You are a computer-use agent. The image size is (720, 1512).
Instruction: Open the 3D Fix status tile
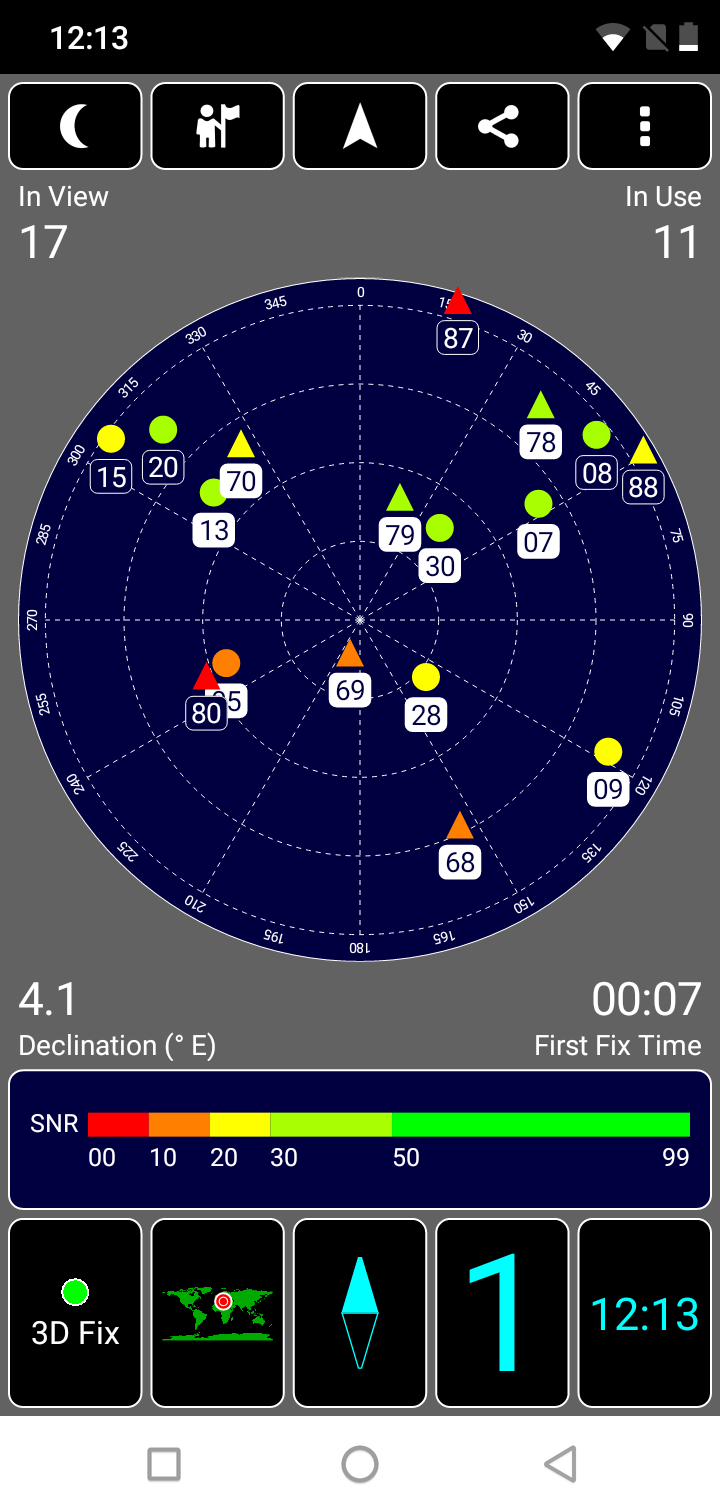75,1312
